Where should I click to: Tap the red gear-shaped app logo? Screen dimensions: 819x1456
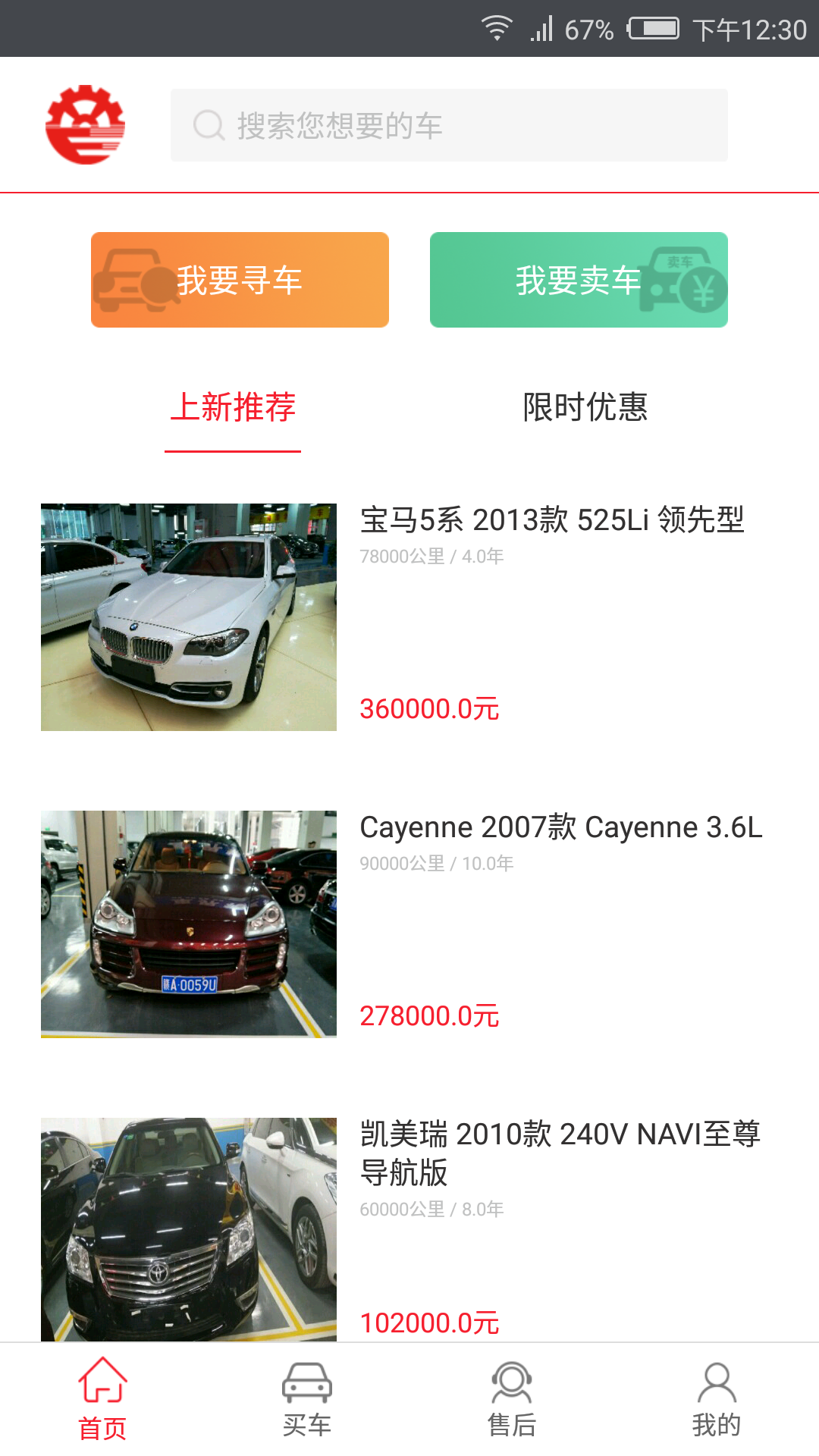pyautogui.click(x=85, y=124)
